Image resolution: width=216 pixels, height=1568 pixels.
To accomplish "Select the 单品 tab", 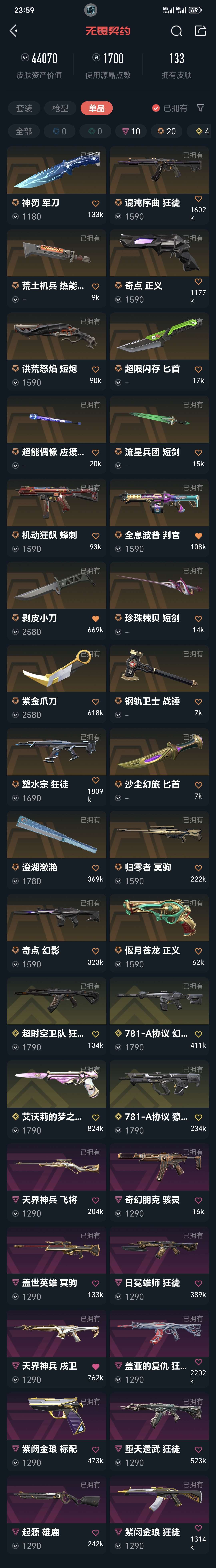I will coord(96,108).
